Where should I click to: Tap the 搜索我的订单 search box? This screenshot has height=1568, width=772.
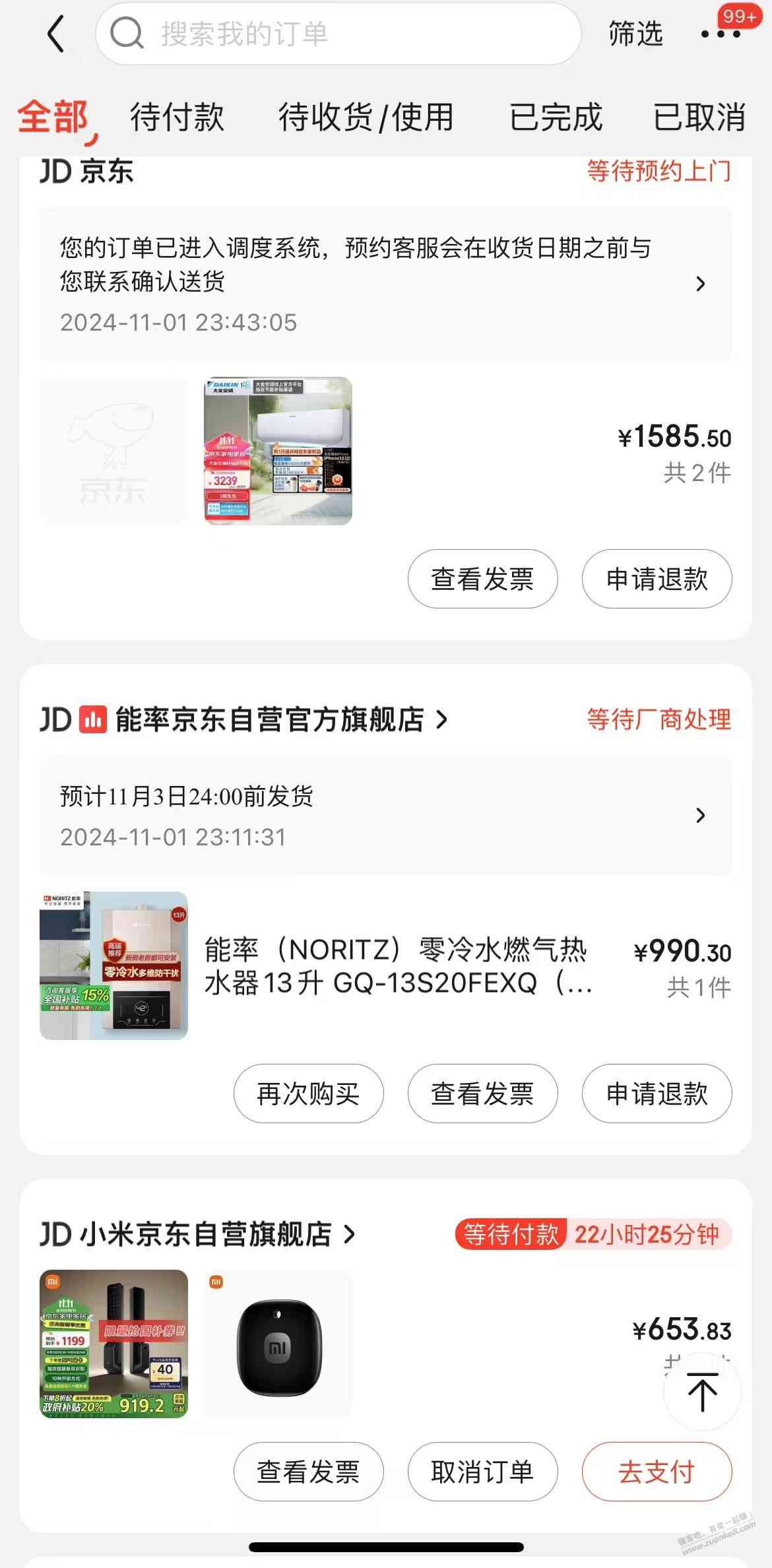[338, 34]
